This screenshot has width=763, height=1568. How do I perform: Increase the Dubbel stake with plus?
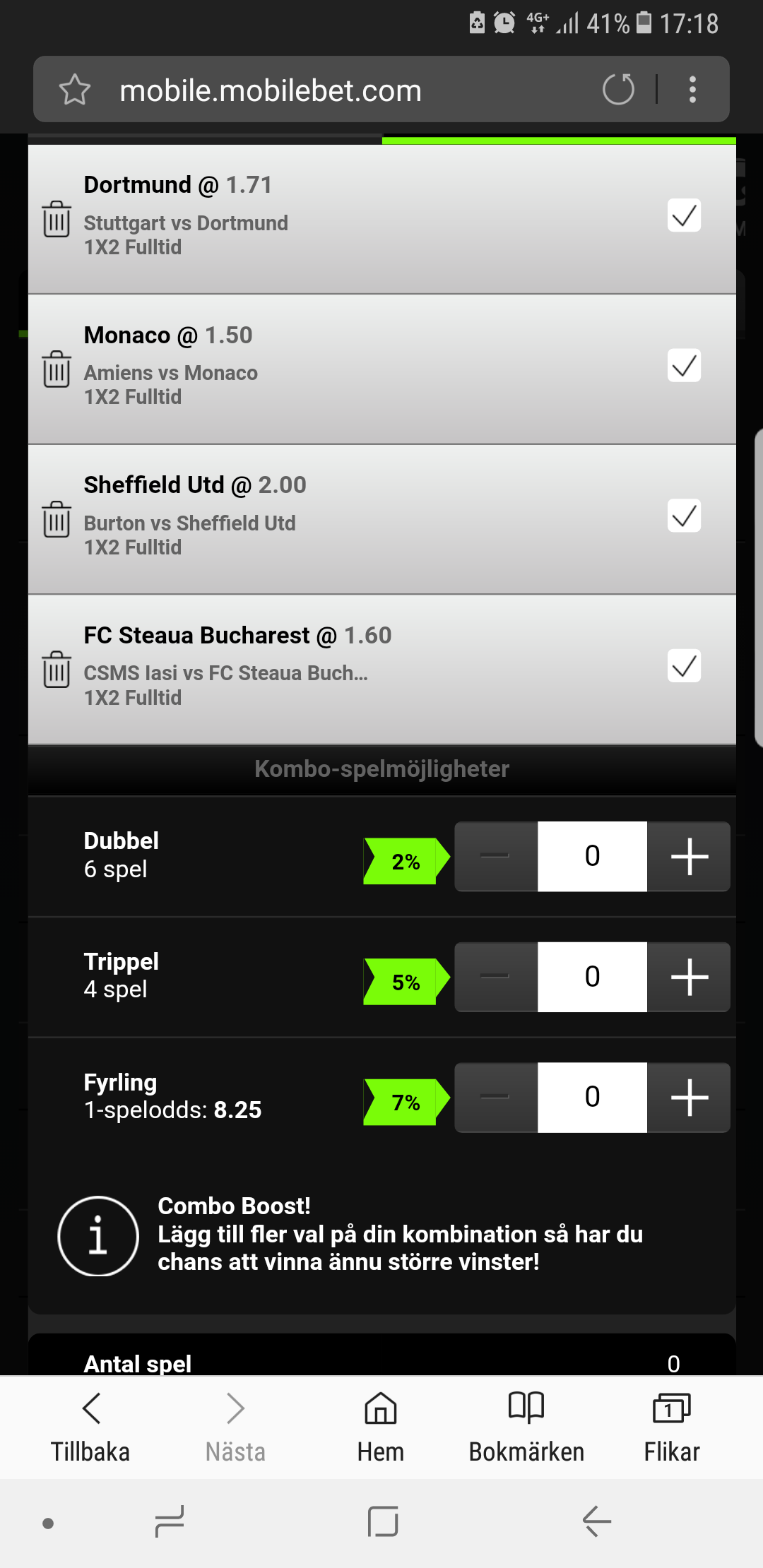[x=689, y=856]
